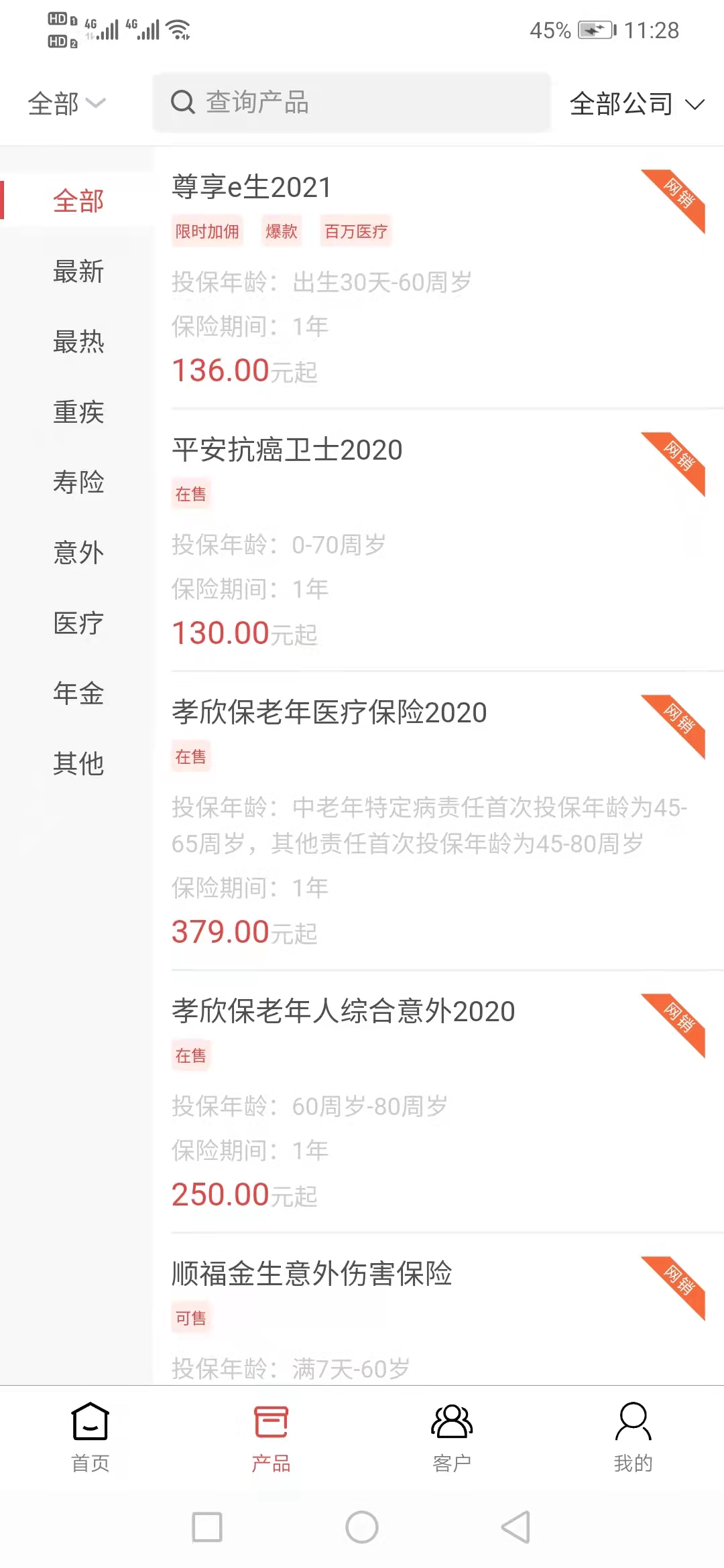724x1568 pixels.
Task: Choose the 意外 category
Action: coord(78,553)
